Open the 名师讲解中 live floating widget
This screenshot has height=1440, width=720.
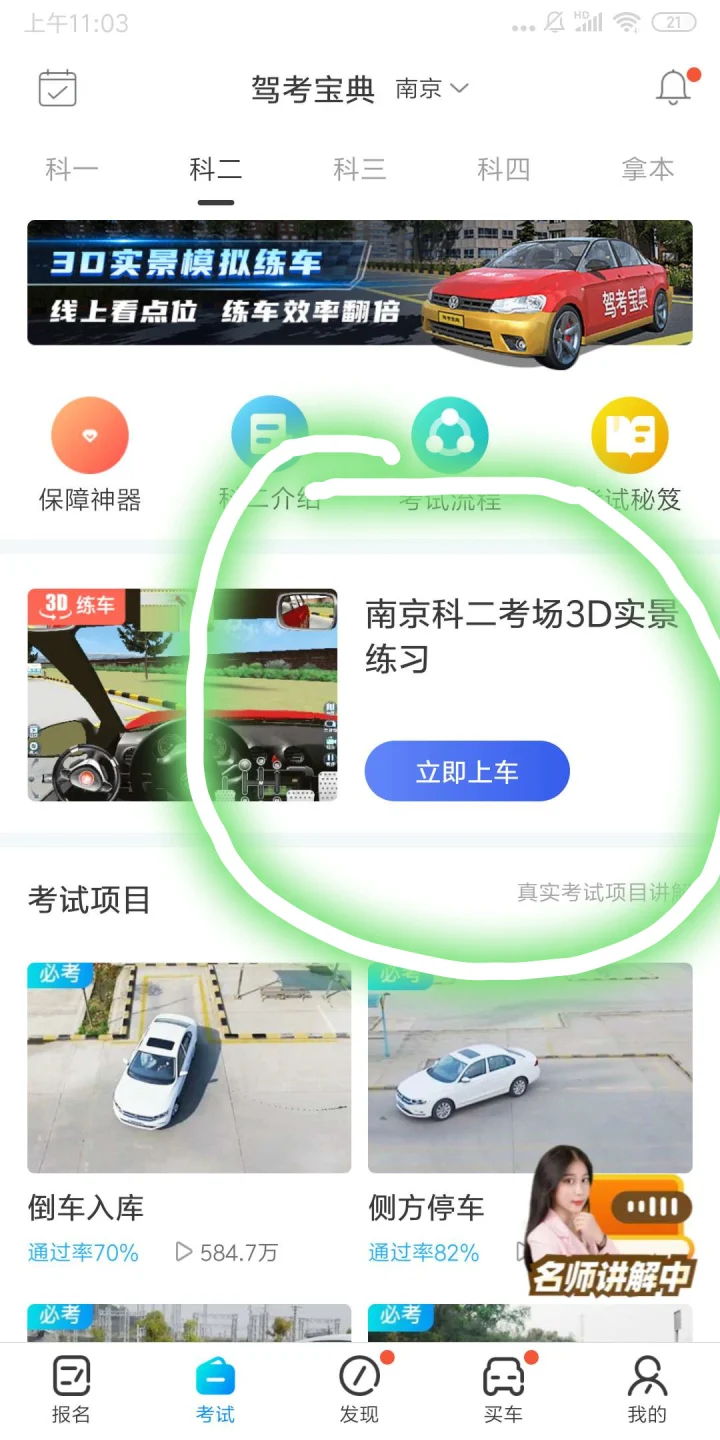[x=610, y=1225]
